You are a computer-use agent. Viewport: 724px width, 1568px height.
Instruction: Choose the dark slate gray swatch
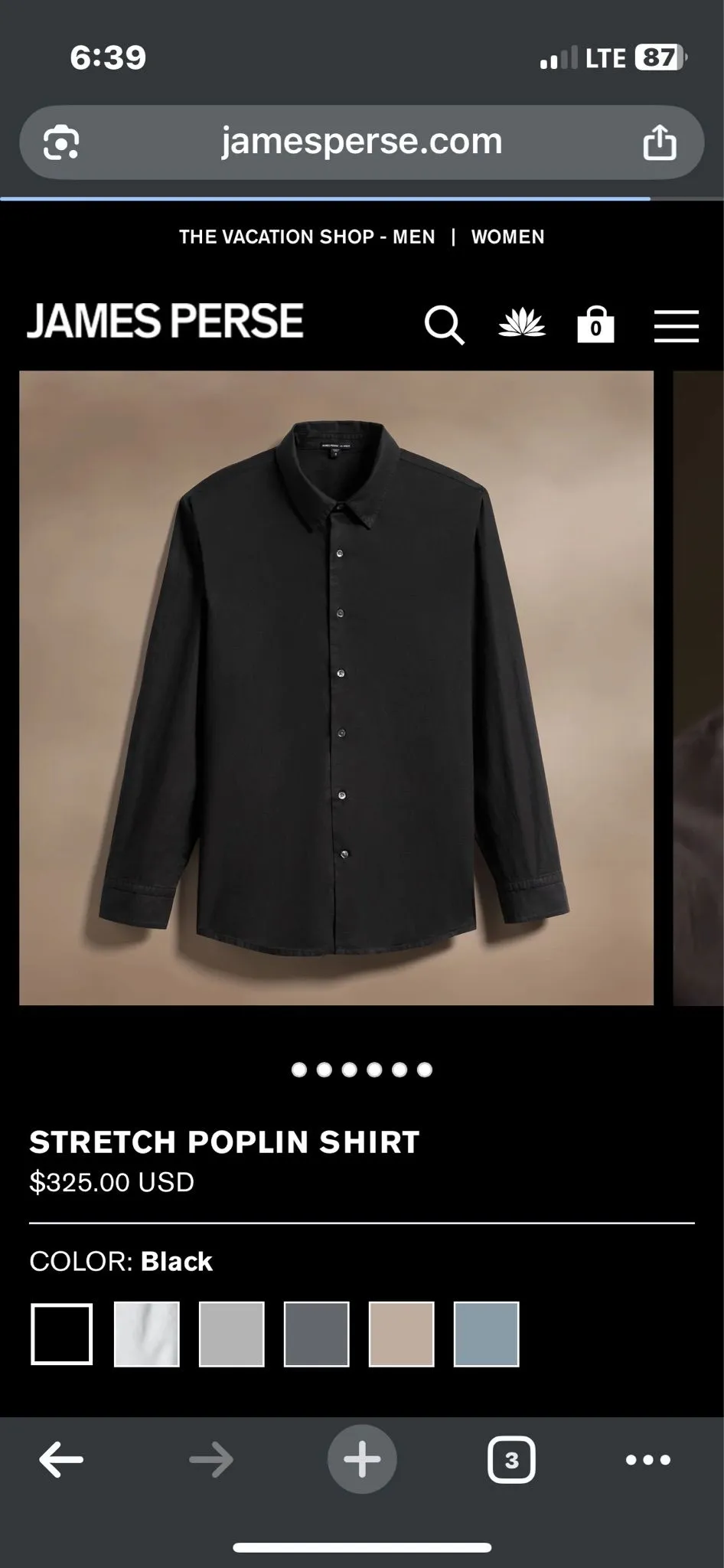(x=317, y=1334)
